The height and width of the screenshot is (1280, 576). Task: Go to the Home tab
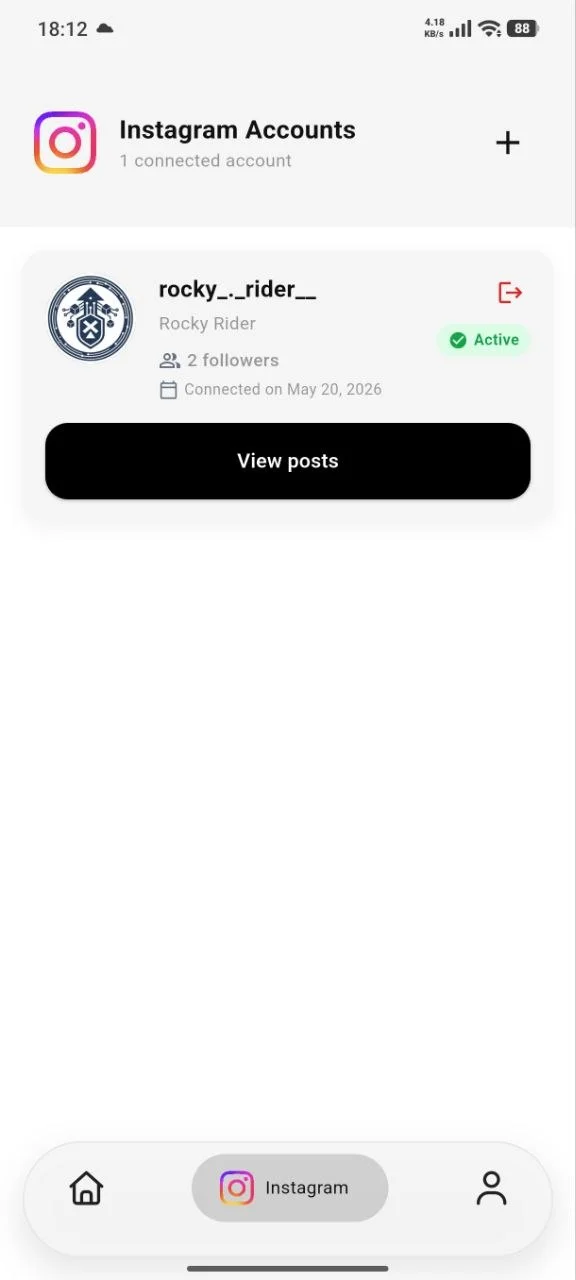click(87, 1188)
